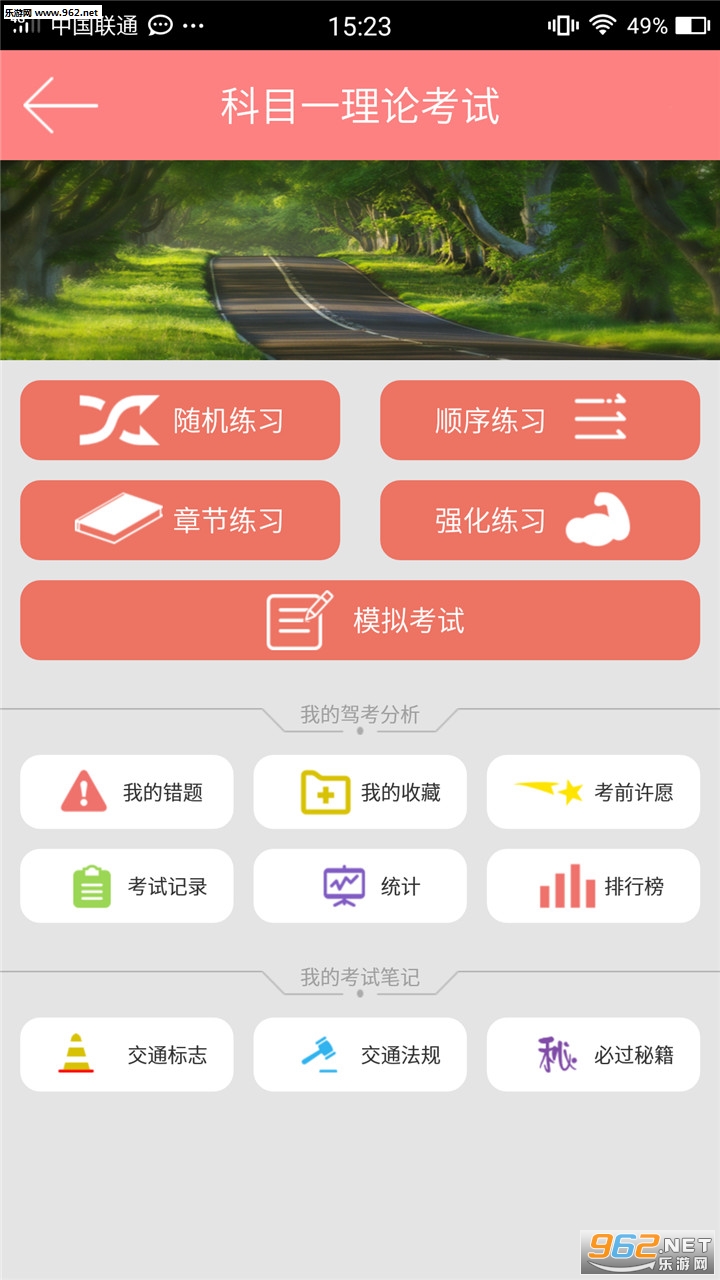This screenshot has height=1280, width=720.
Task: View 考试记录 exam records
Action: click(x=127, y=886)
